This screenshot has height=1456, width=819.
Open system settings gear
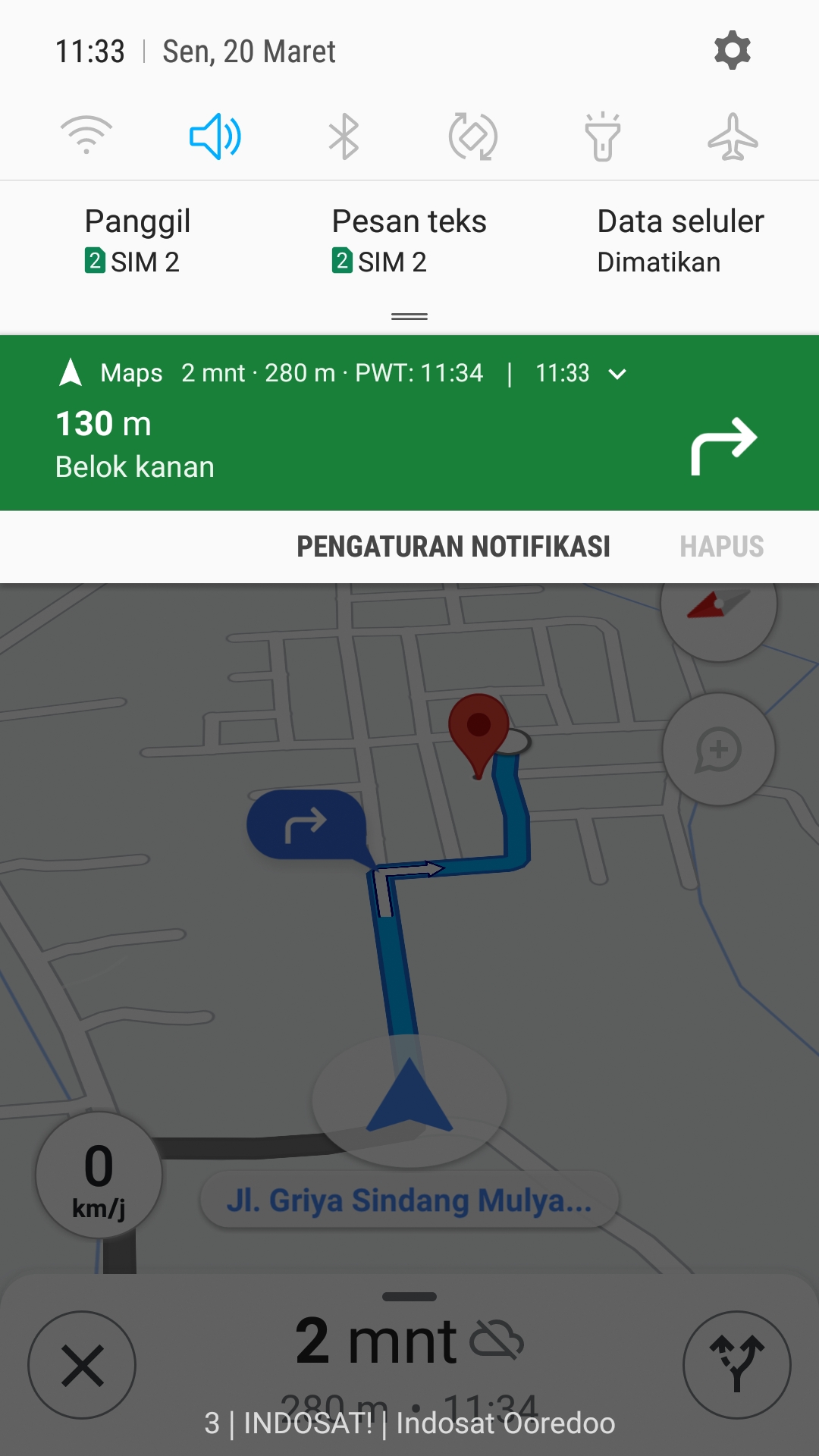pyautogui.click(x=732, y=51)
